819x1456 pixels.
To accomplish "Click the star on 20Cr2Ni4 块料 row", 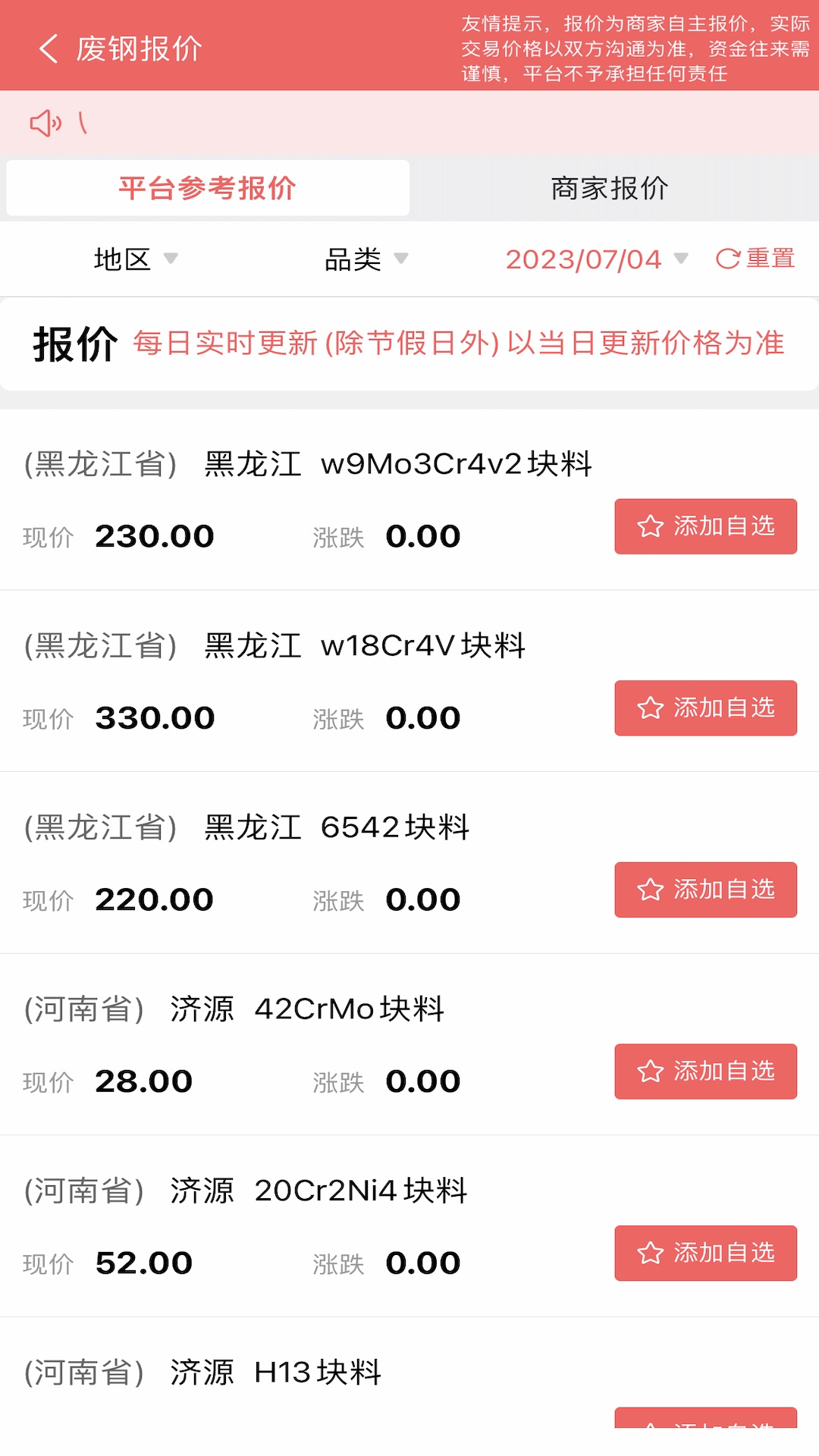I will tap(651, 1253).
